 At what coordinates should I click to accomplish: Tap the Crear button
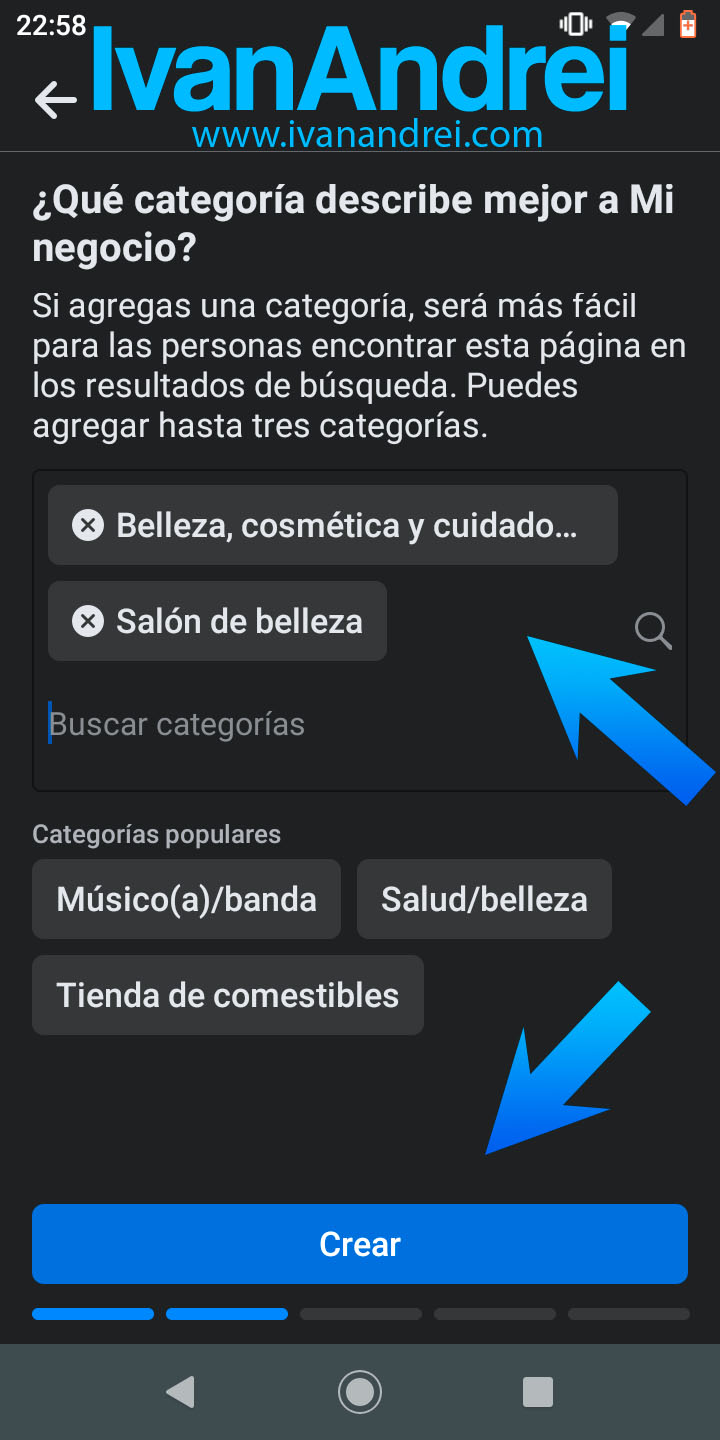[360, 1244]
